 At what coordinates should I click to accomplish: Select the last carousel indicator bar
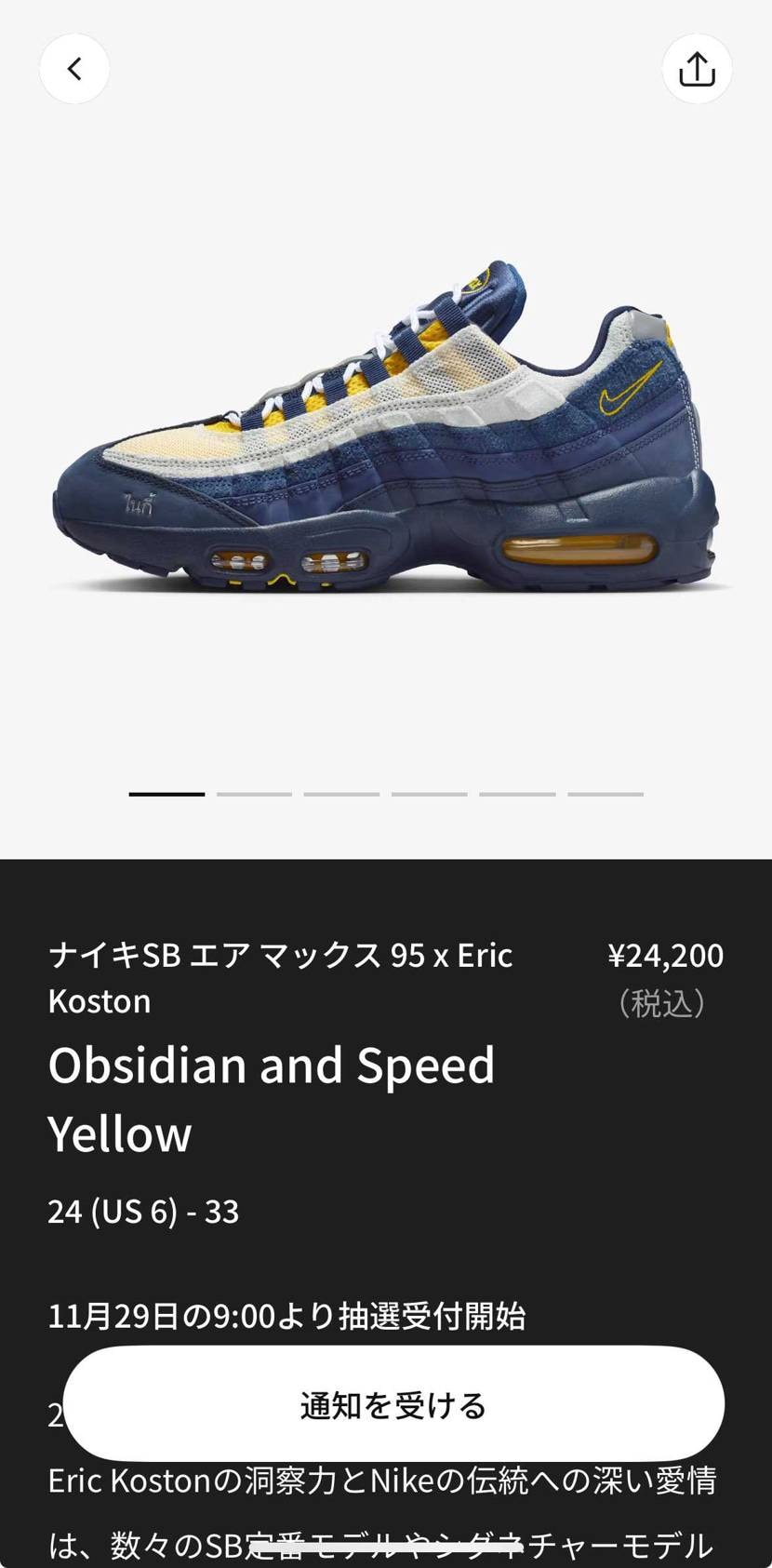(x=605, y=794)
